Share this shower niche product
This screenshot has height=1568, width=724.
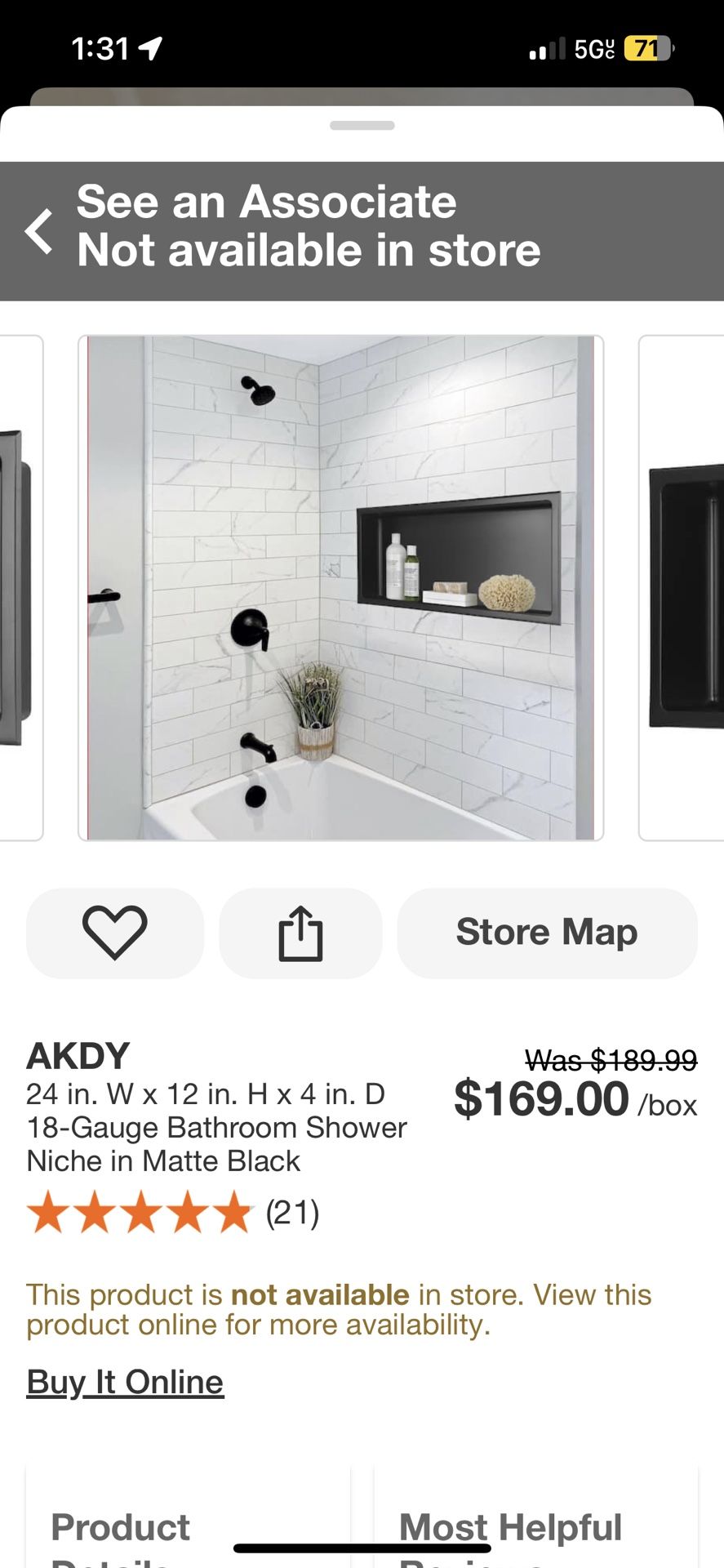(300, 933)
